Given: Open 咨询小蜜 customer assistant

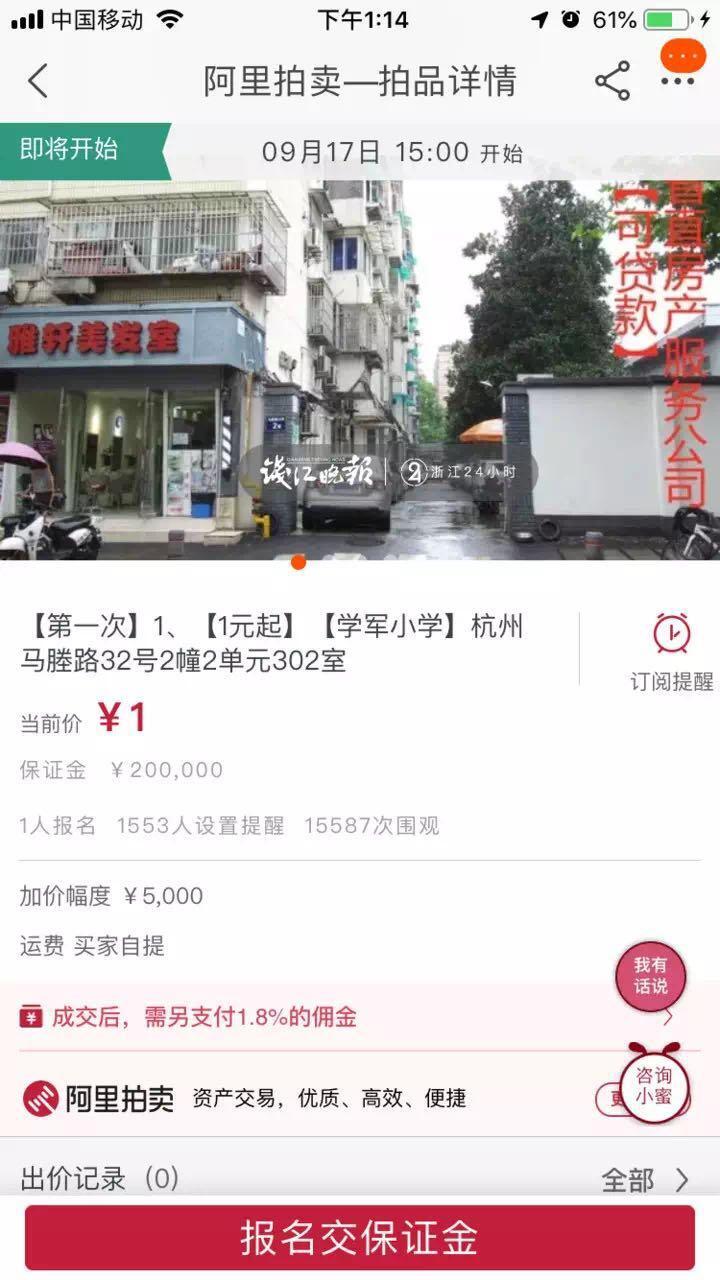Looking at the screenshot, I should tap(654, 1084).
